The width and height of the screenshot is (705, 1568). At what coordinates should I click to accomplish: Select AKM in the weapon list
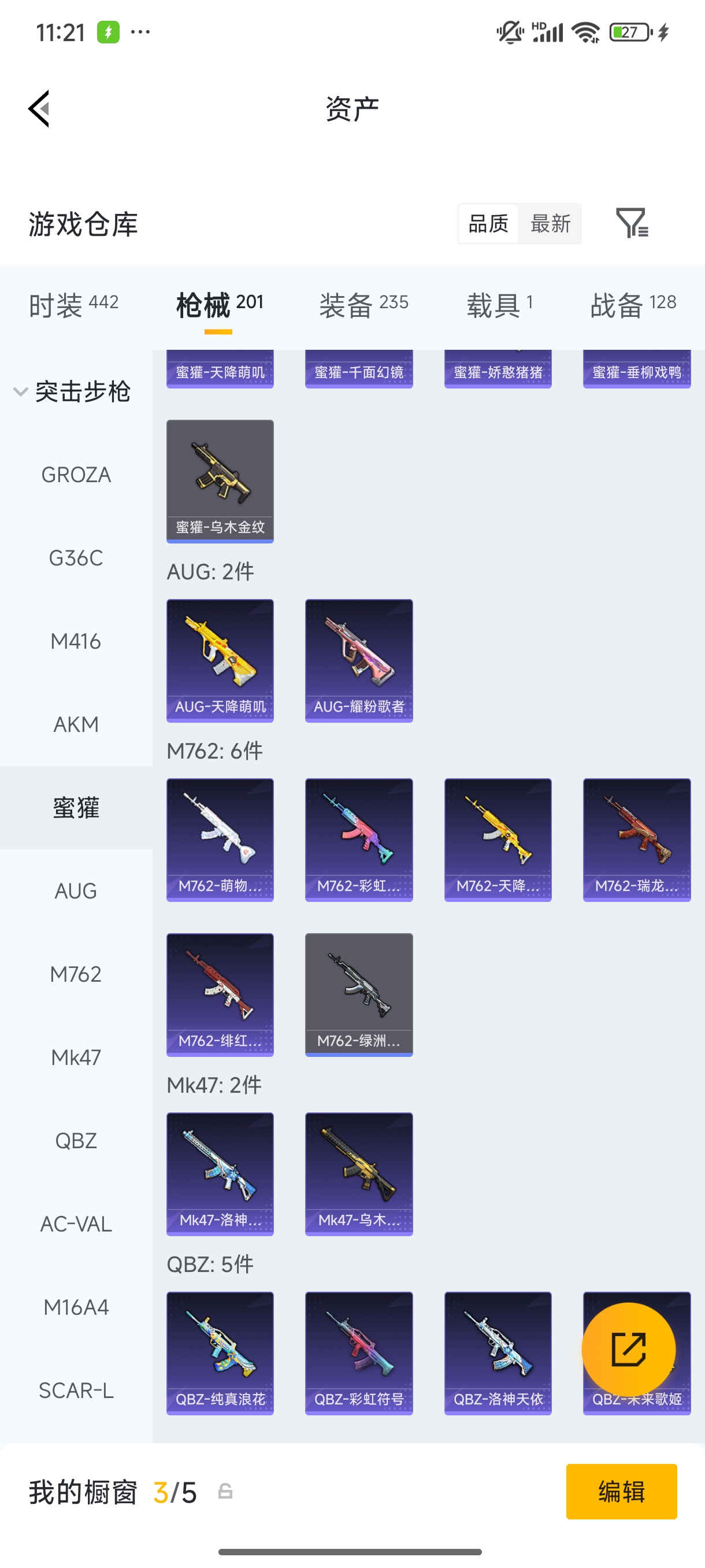tap(76, 724)
